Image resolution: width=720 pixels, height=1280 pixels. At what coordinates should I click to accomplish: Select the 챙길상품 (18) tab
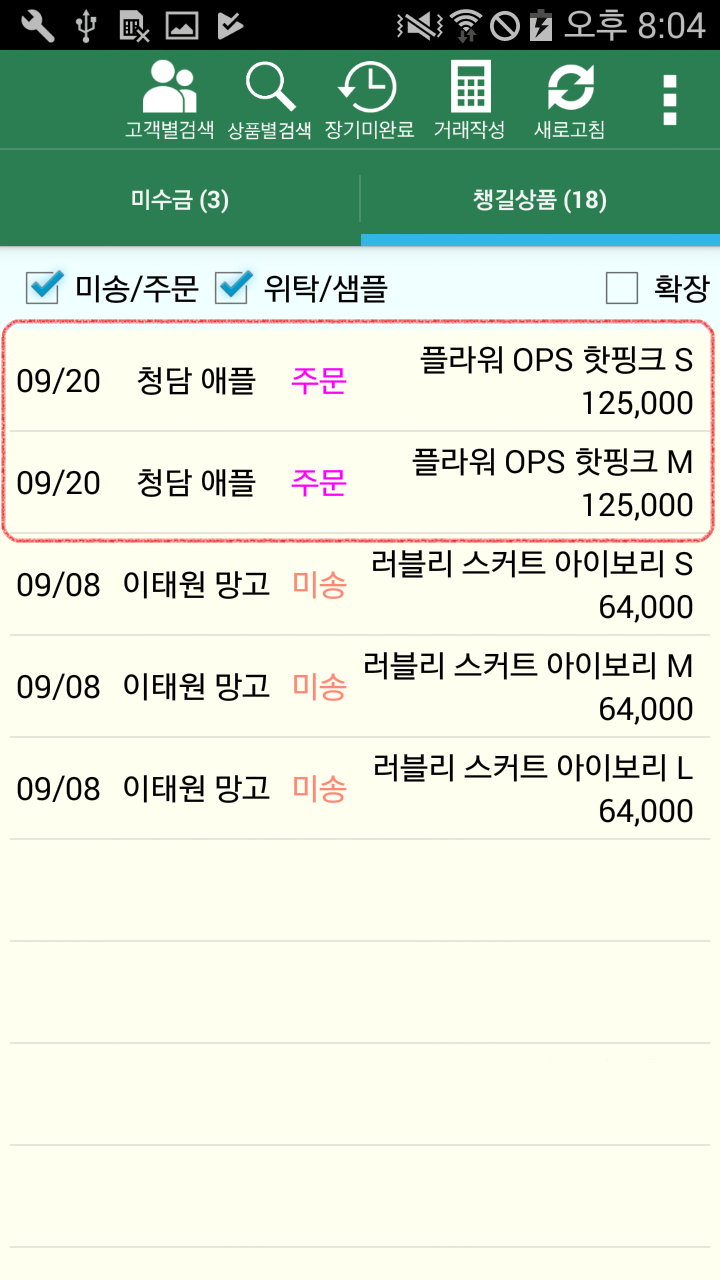click(x=540, y=200)
